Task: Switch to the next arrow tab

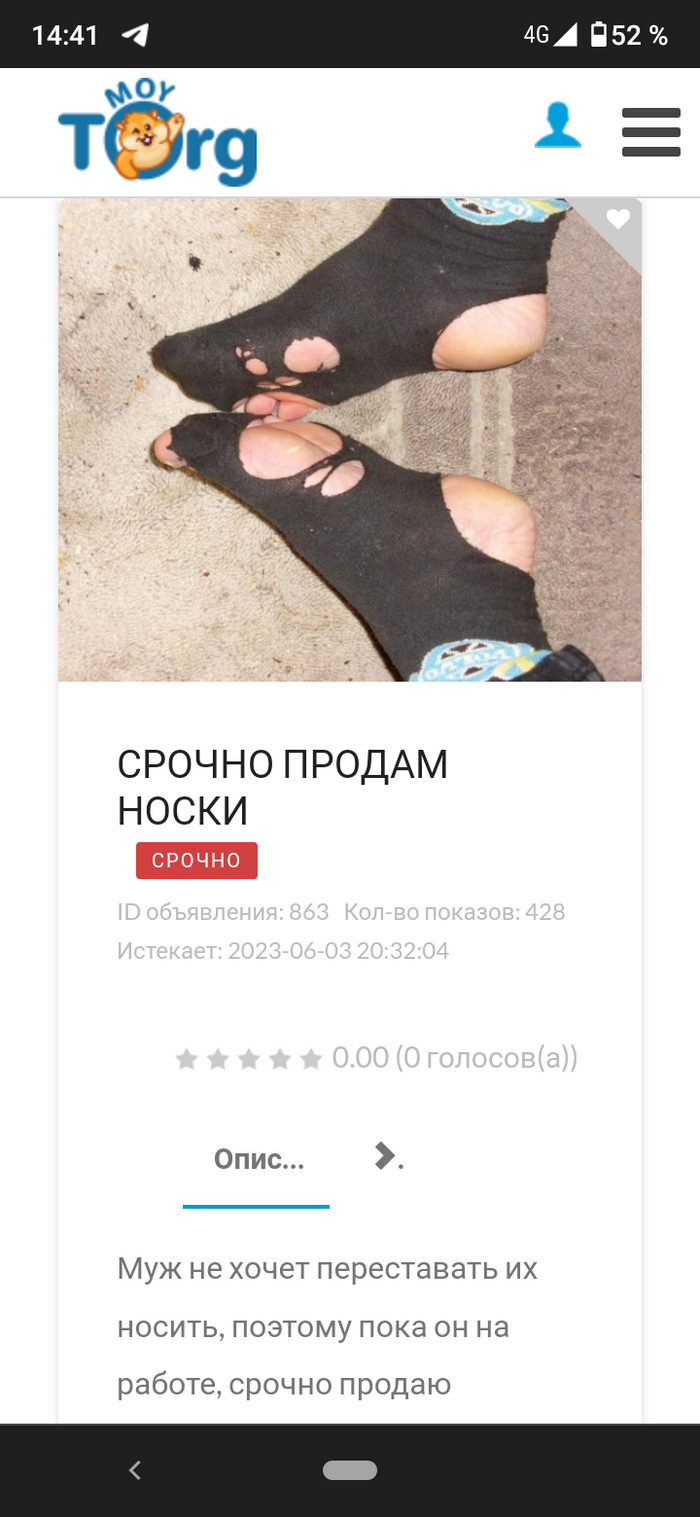Action: click(x=387, y=1158)
